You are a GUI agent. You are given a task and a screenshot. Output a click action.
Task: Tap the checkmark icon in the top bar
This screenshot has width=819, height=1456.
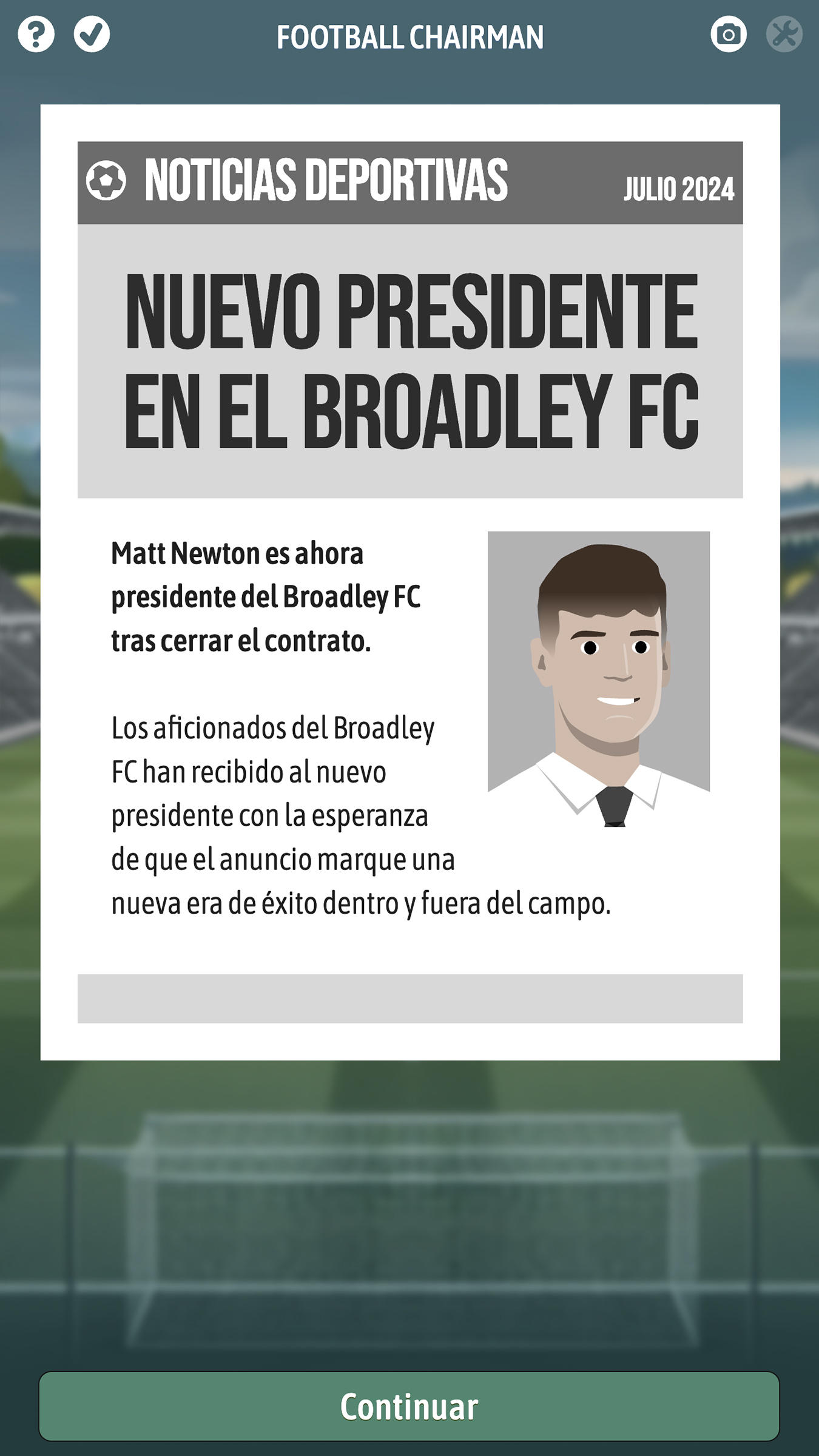coord(92,34)
